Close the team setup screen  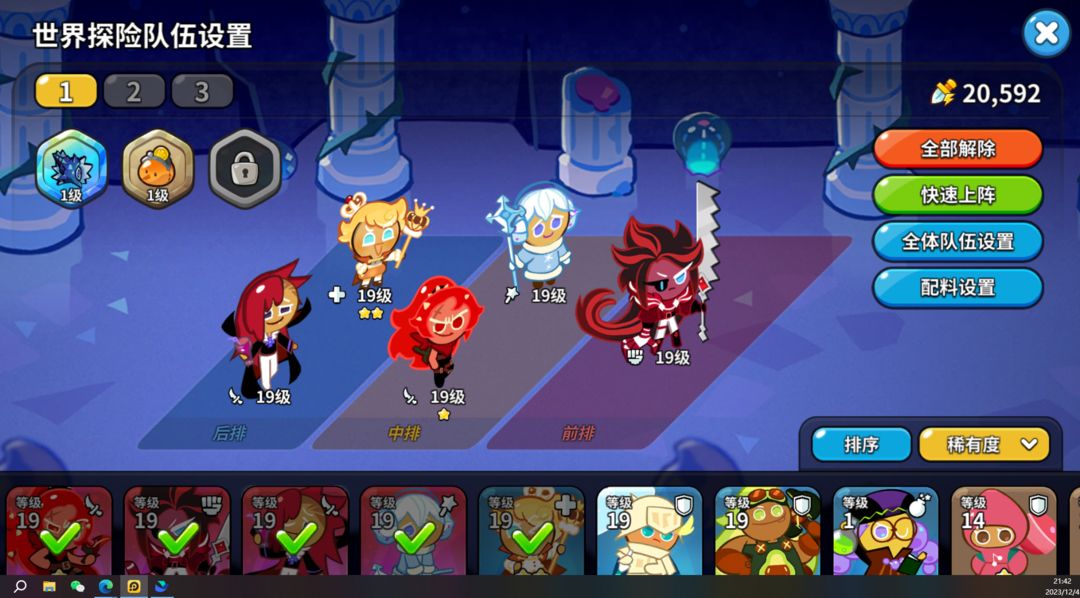click(x=1046, y=33)
